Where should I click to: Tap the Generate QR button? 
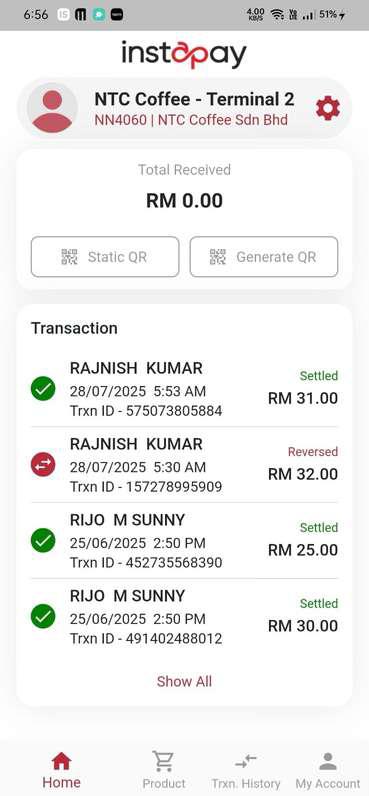pyautogui.click(x=264, y=257)
